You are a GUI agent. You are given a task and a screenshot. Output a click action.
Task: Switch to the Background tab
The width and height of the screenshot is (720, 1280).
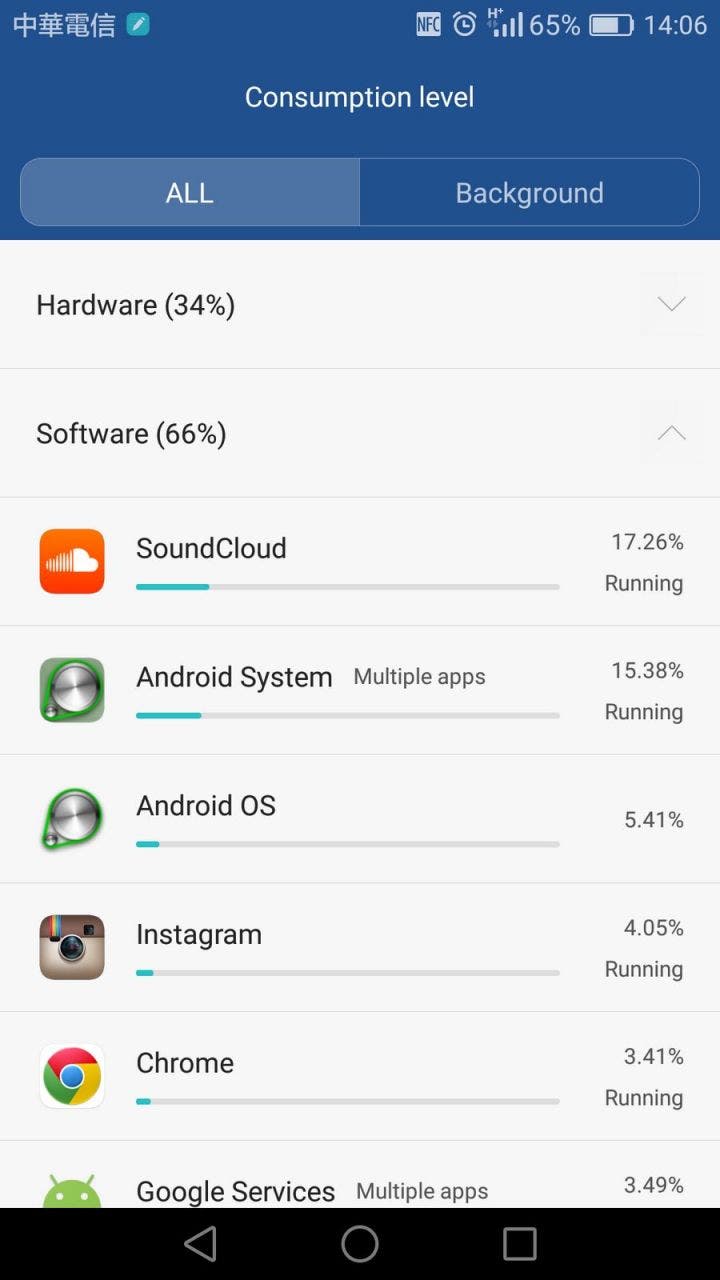tap(529, 192)
